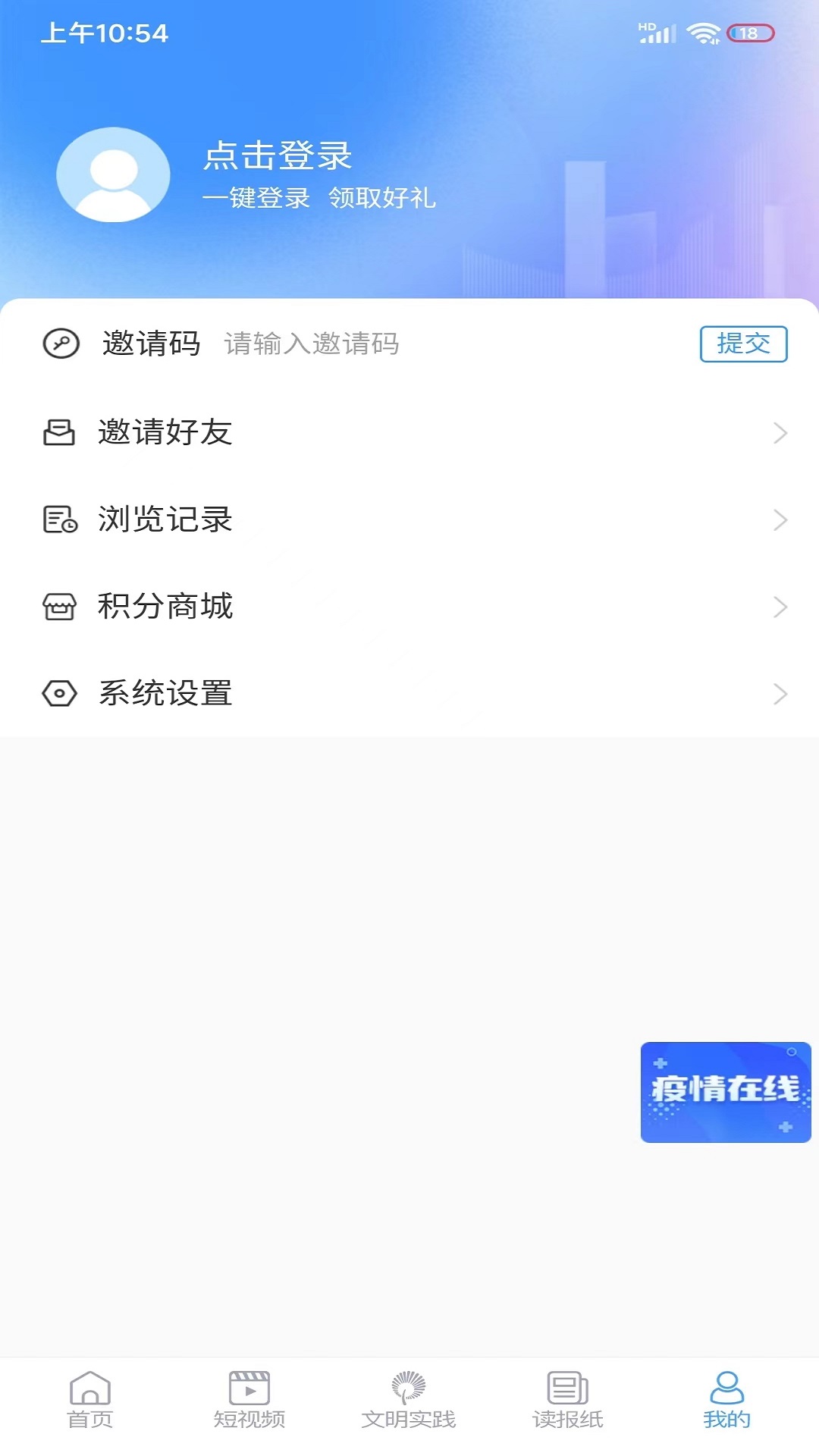Open 系统设置
This screenshot has width=819, height=1456.
pyautogui.click(x=409, y=693)
